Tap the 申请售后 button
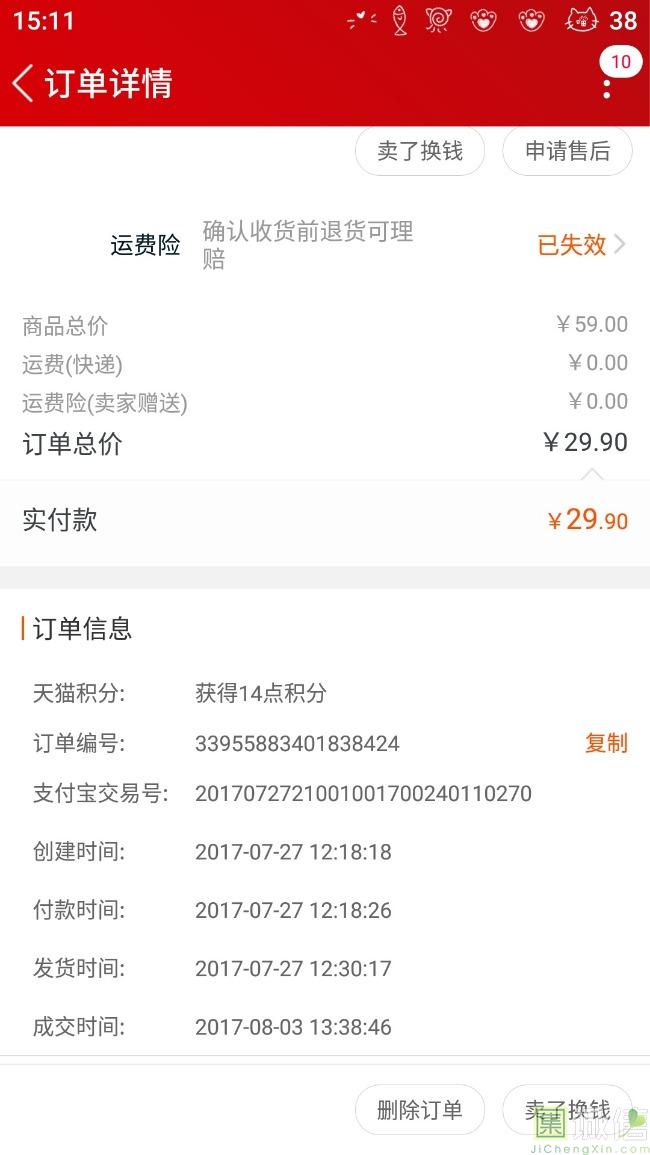The width and height of the screenshot is (650, 1155). tap(567, 151)
